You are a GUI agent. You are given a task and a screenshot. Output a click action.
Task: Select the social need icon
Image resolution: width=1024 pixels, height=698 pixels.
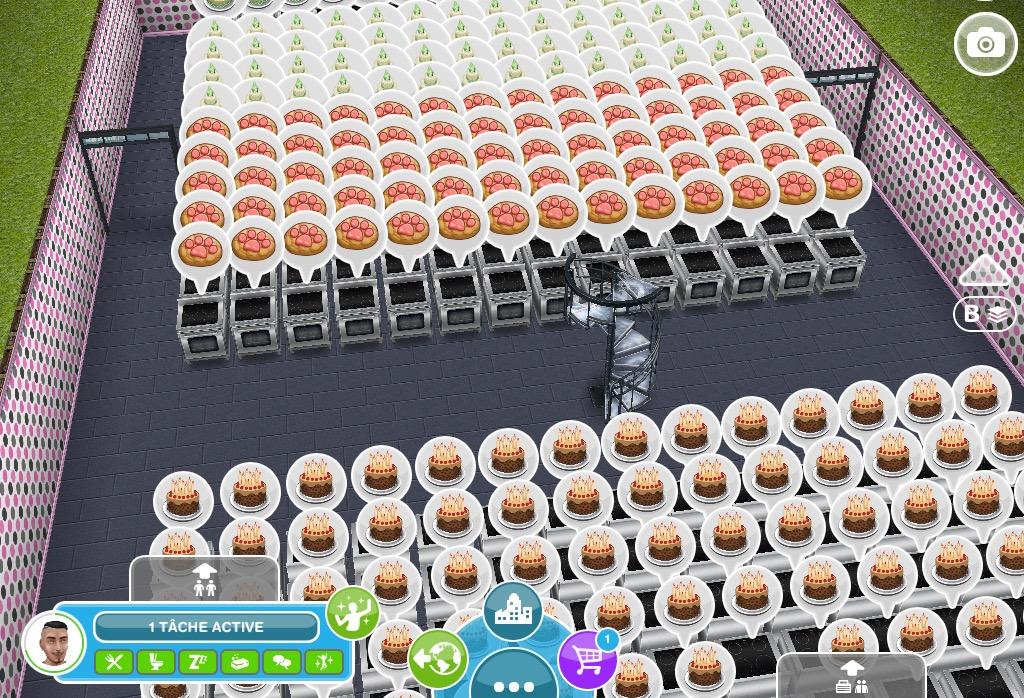point(281,662)
